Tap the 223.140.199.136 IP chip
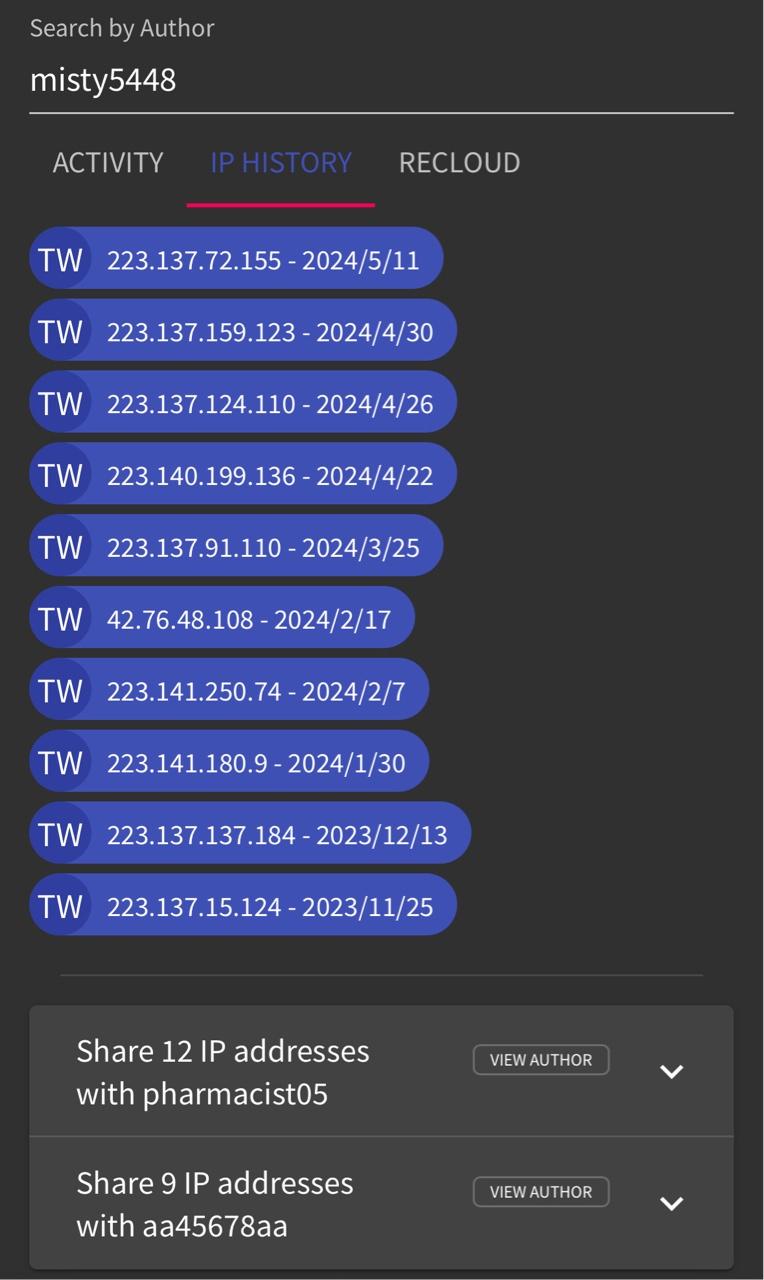Viewport: 764px width, 1280px height. (x=244, y=476)
